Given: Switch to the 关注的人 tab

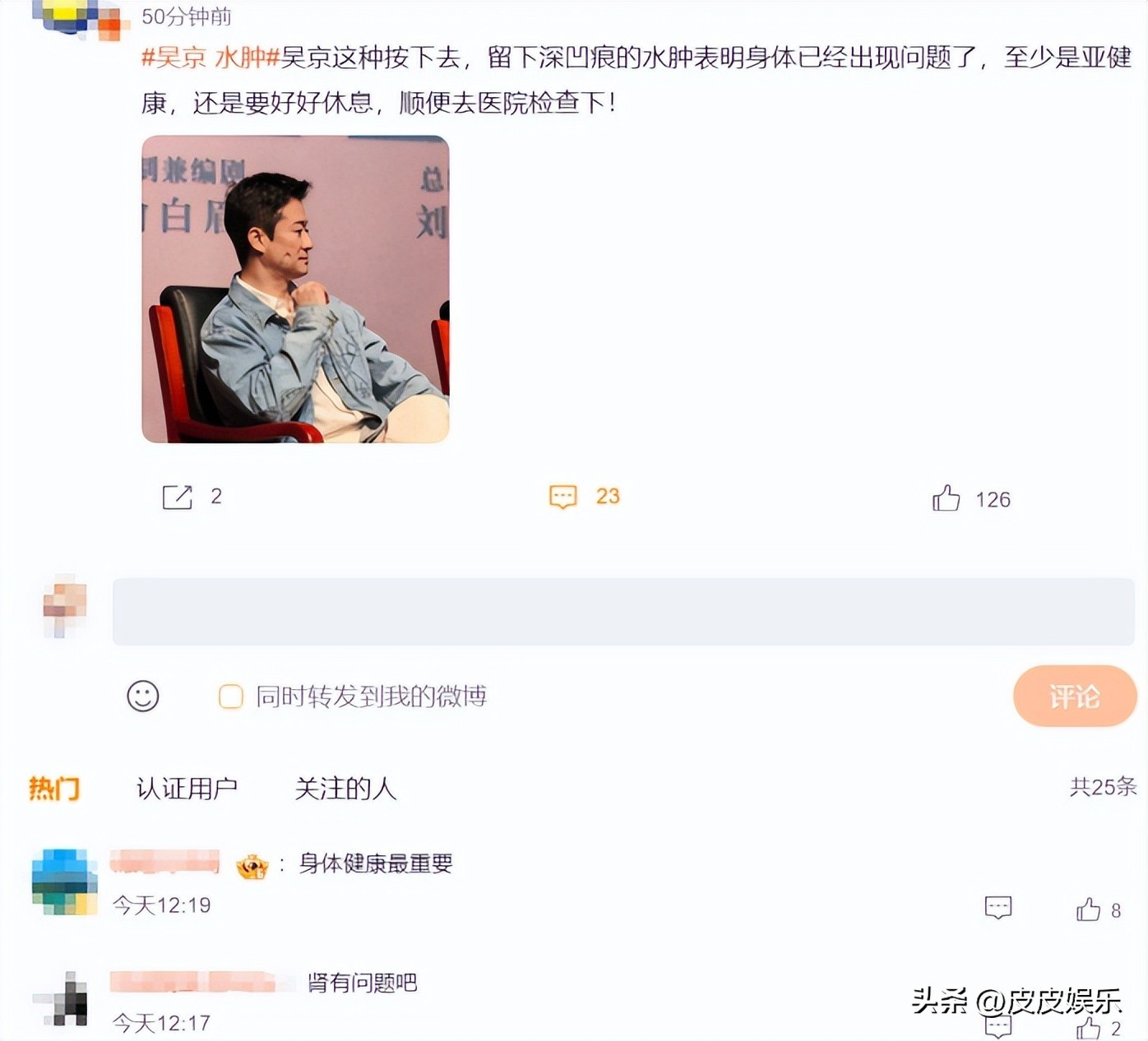Looking at the screenshot, I should pyautogui.click(x=345, y=789).
